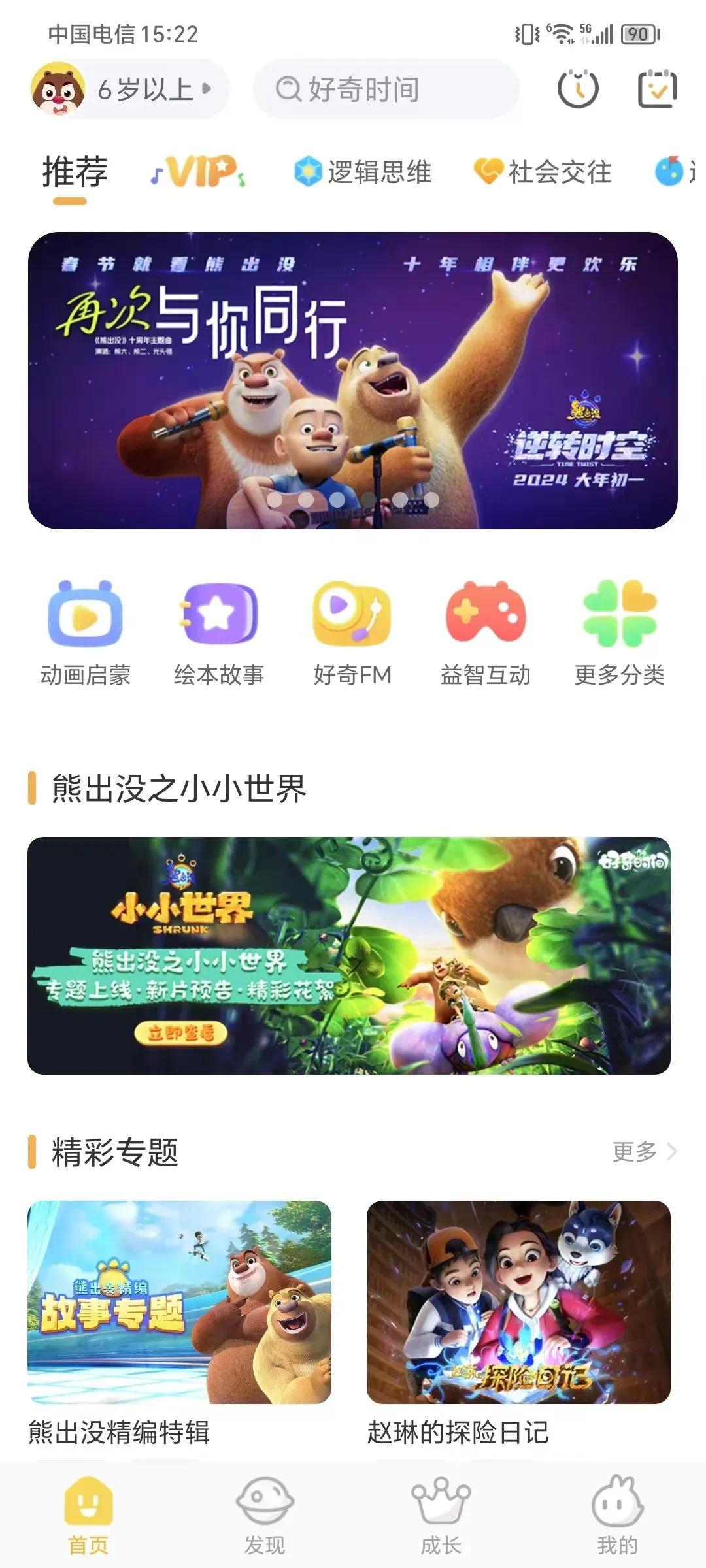The width and height of the screenshot is (706, 1568).
Task: Open the 我的 tab
Action: point(617,1516)
